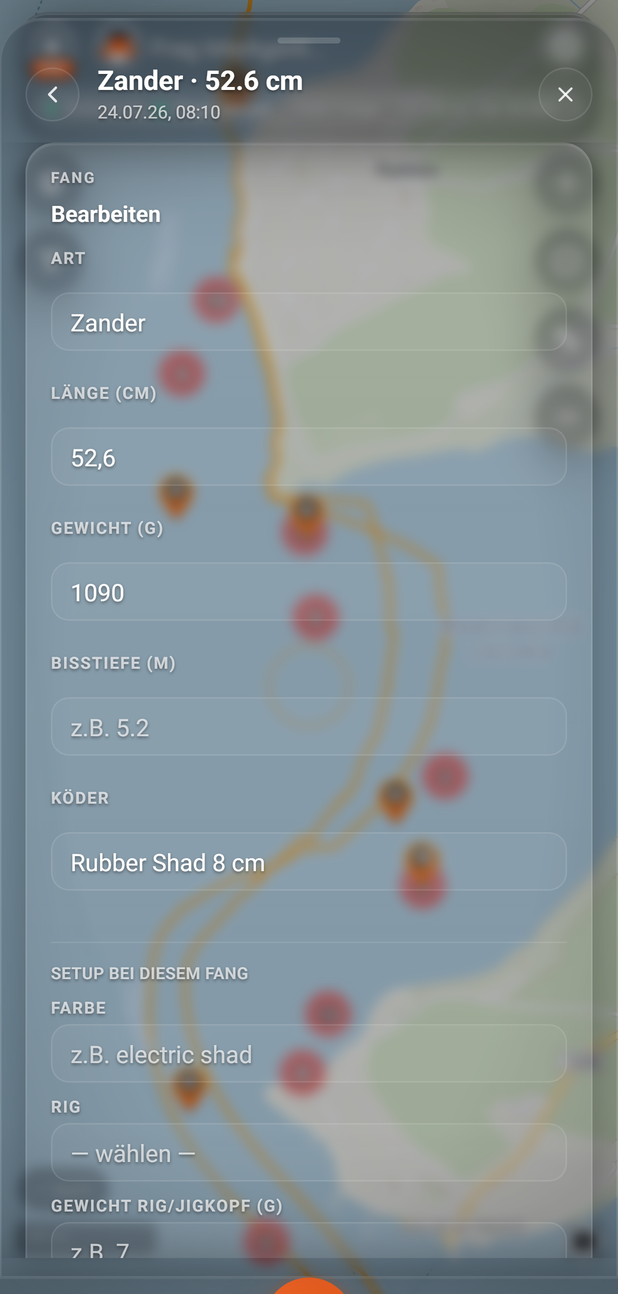Enter a value in Bisstiefe field
618x1294 pixels.
click(308, 727)
